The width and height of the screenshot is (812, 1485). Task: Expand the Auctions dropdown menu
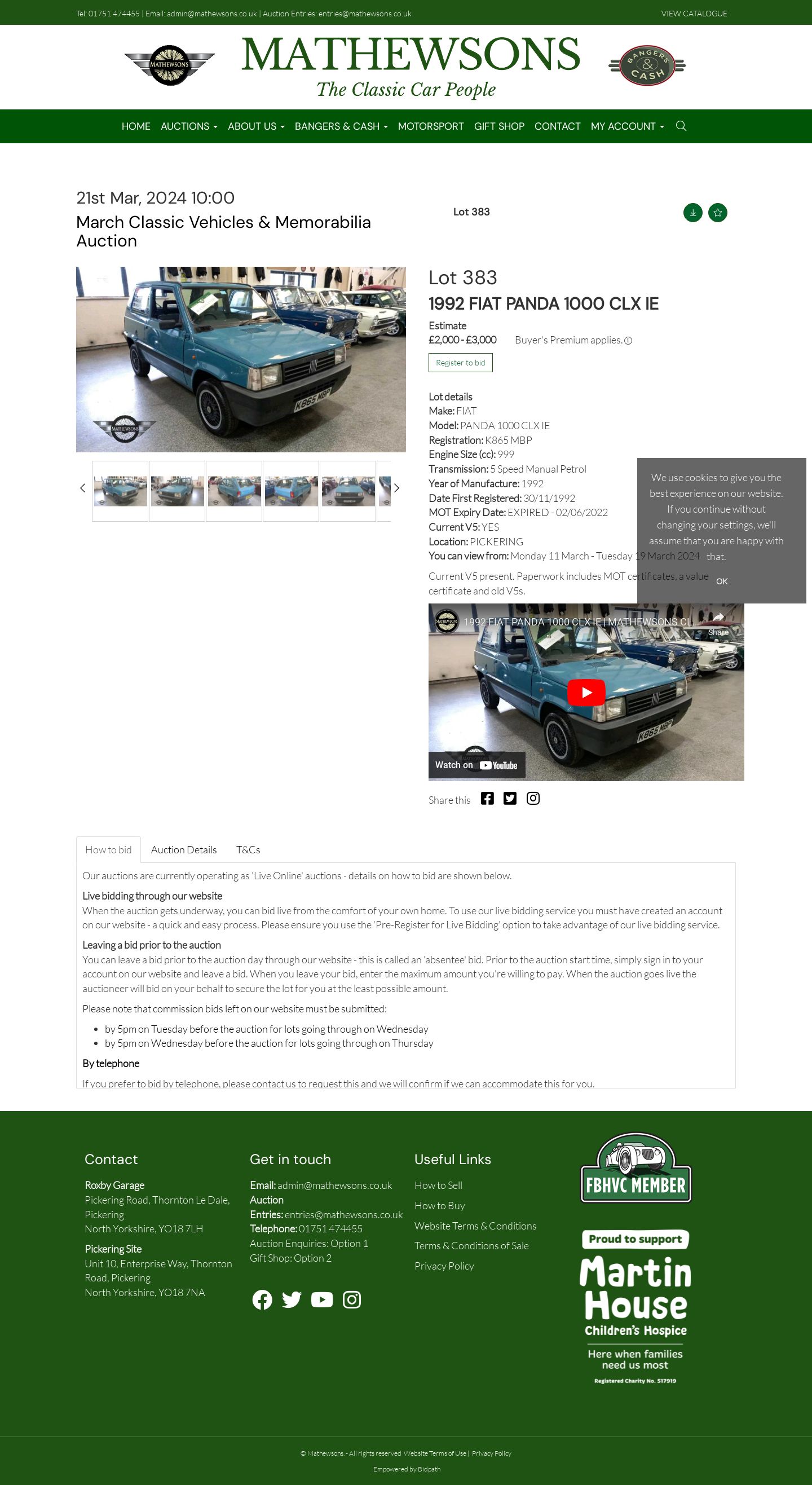click(x=189, y=126)
